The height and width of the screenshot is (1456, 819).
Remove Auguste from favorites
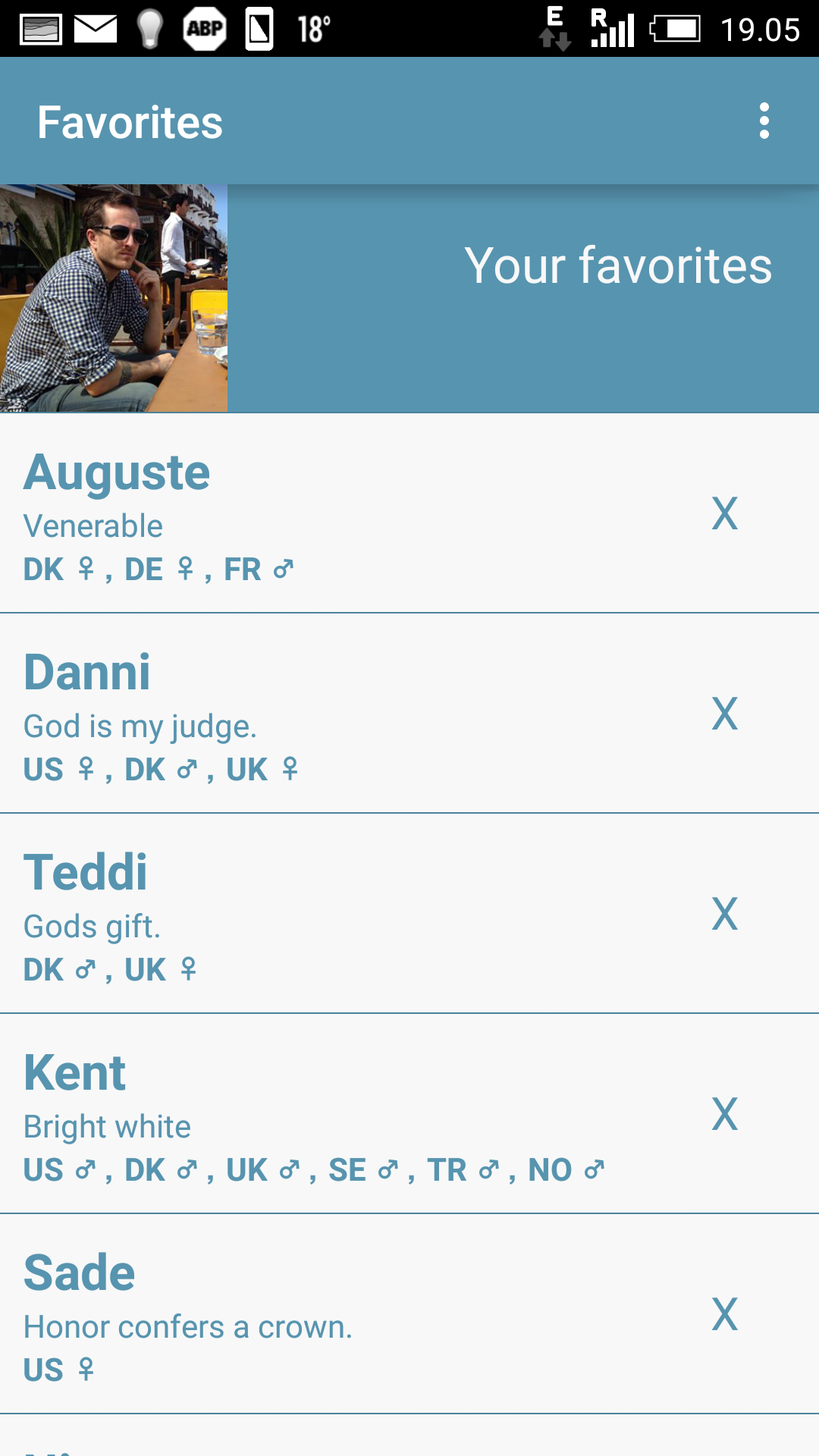pyautogui.click(x=724, y=513)
